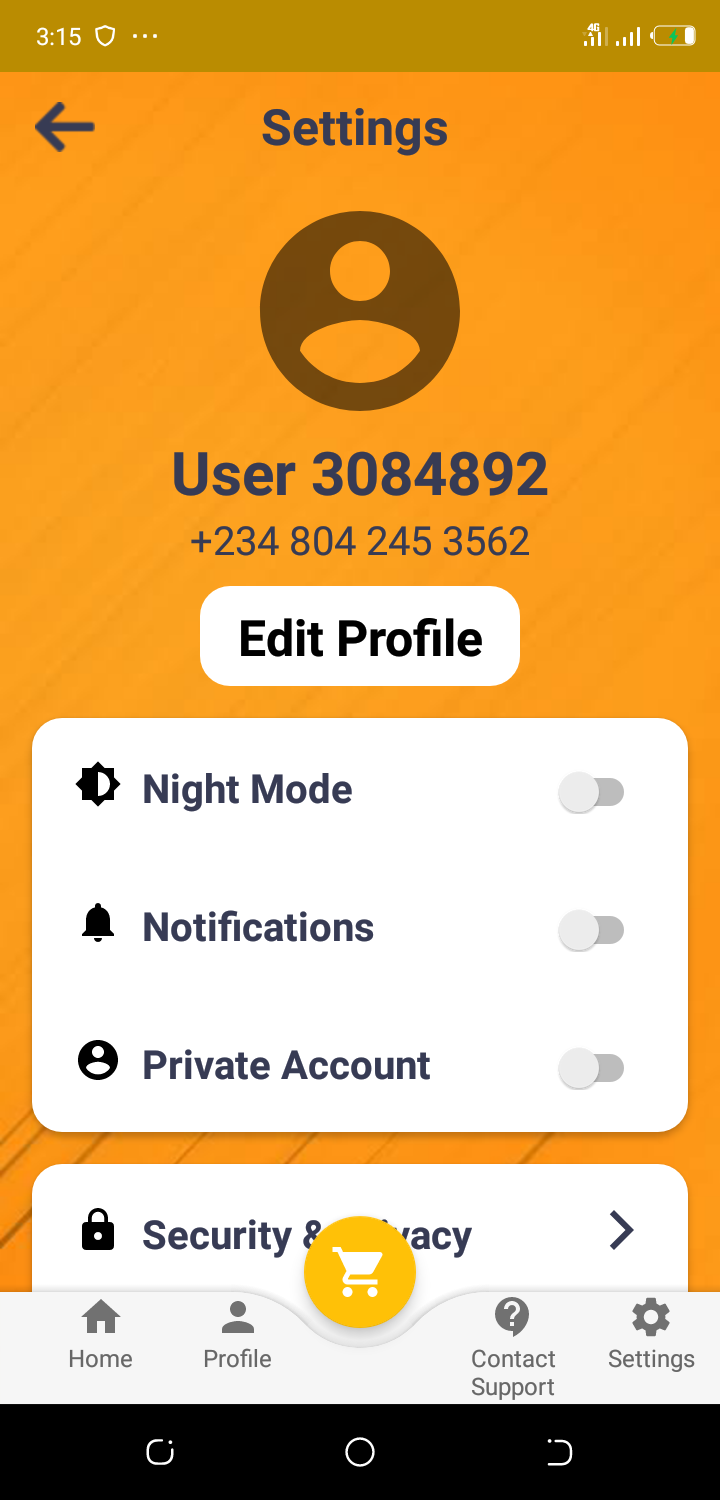Toggle Private Account on
This screenshot has width=720, height=1500.
point(591,1069)
